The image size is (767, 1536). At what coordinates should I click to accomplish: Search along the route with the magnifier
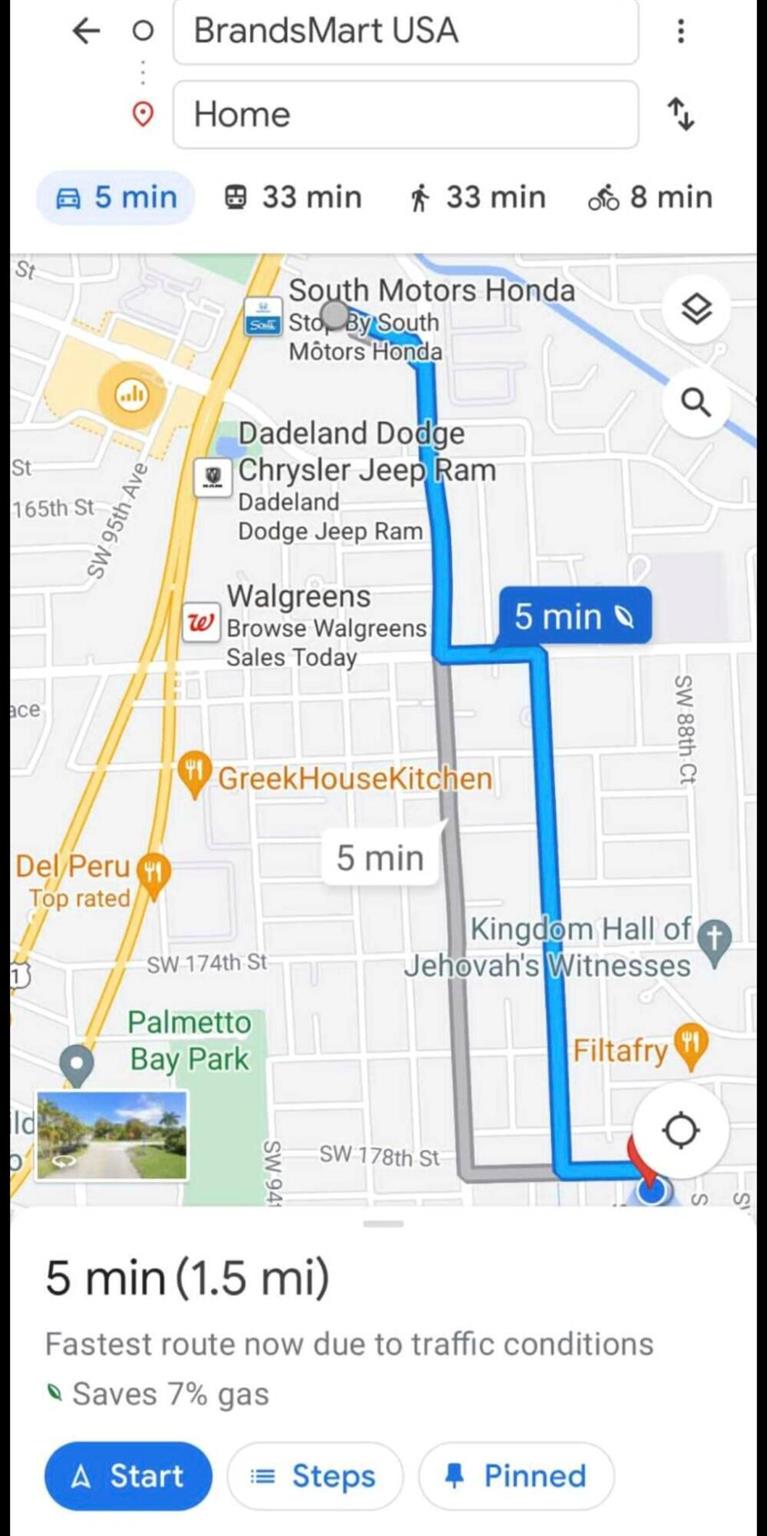pyautogui.click(x=696, y=402)
